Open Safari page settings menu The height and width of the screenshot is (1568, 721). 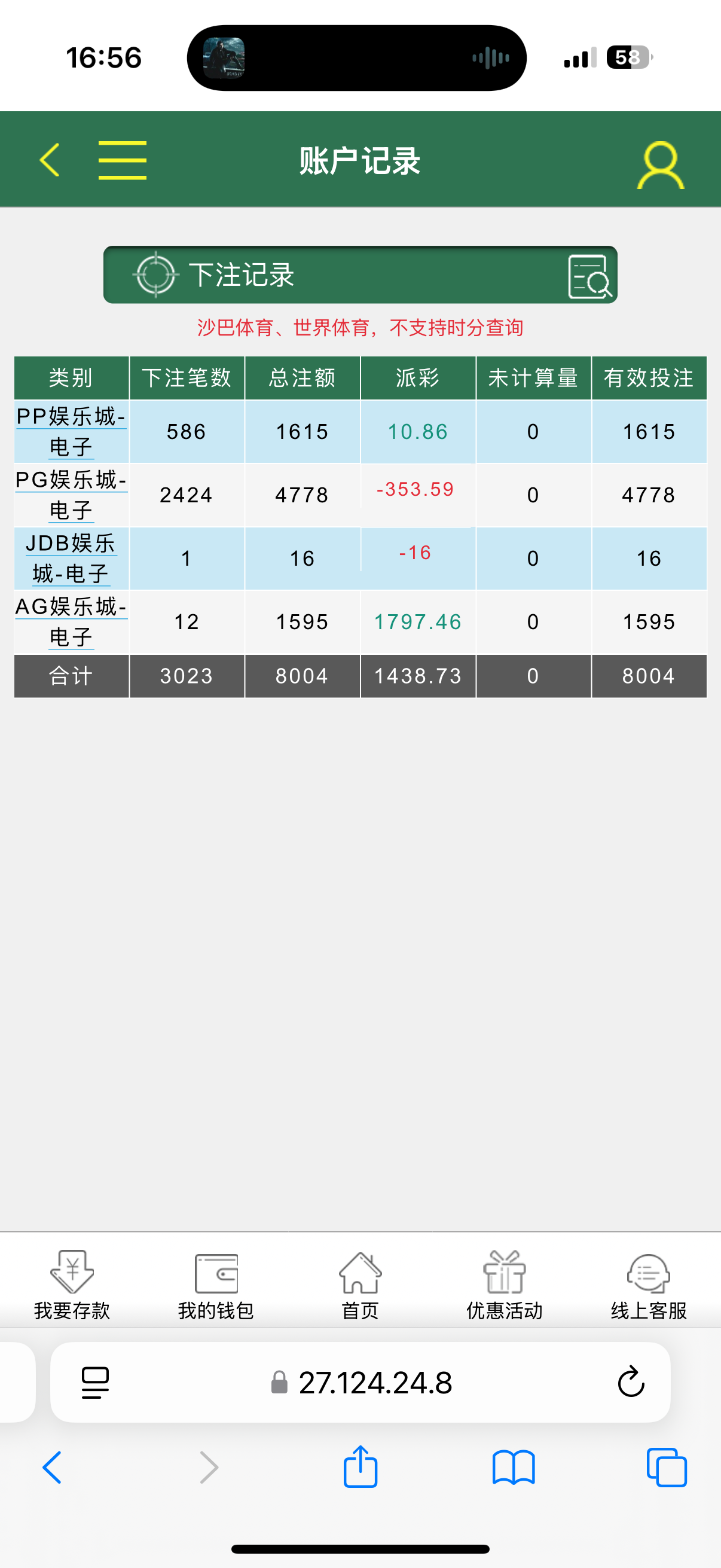coord(95,1383)
